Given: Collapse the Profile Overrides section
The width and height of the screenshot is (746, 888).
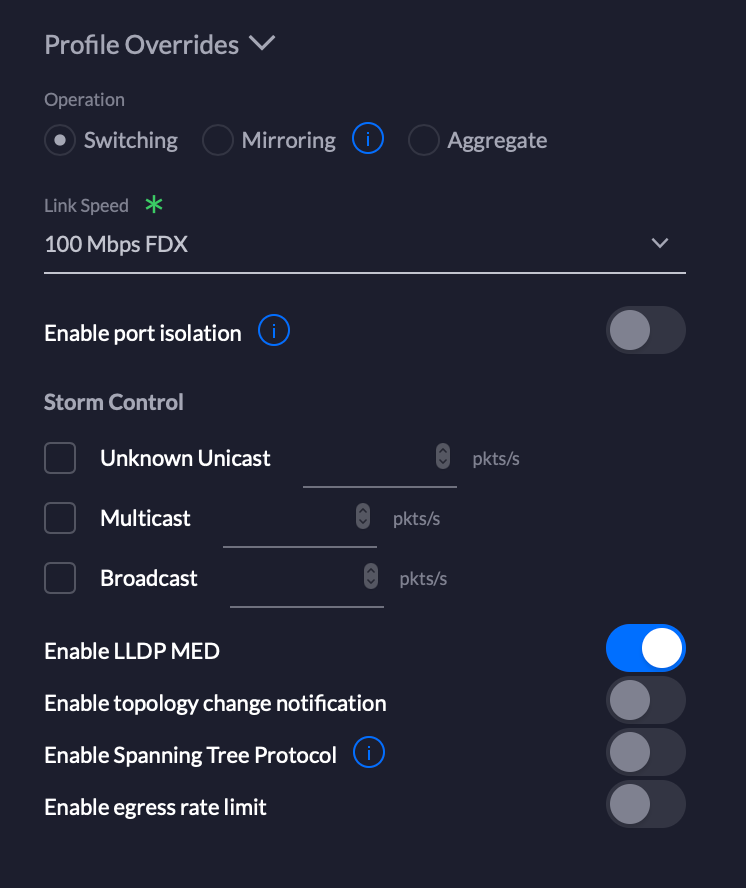Looking at the screenshot, I should pos(262,44).
